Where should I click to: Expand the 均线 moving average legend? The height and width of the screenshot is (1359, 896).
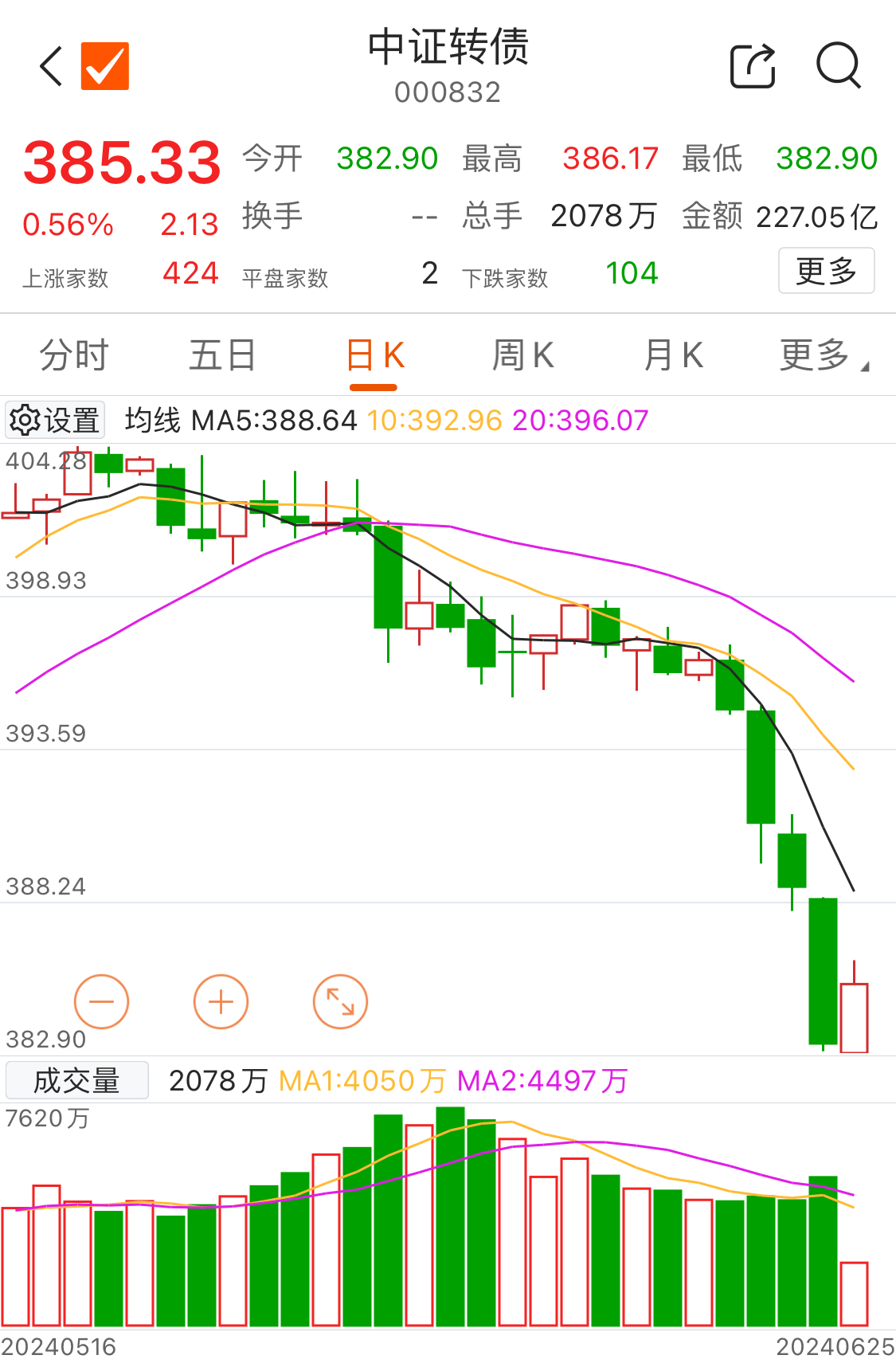click(x=158, y=420)
